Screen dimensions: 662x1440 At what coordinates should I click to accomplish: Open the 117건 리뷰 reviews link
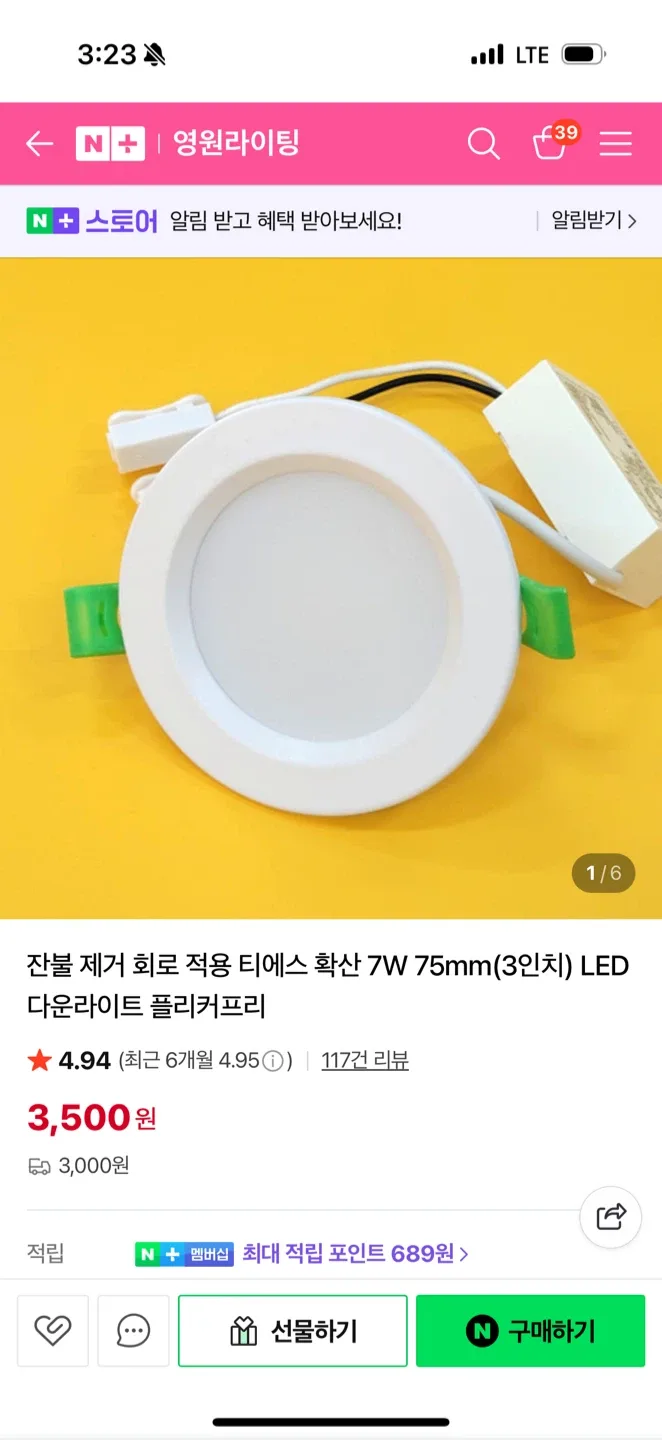tap(365, 1061)
